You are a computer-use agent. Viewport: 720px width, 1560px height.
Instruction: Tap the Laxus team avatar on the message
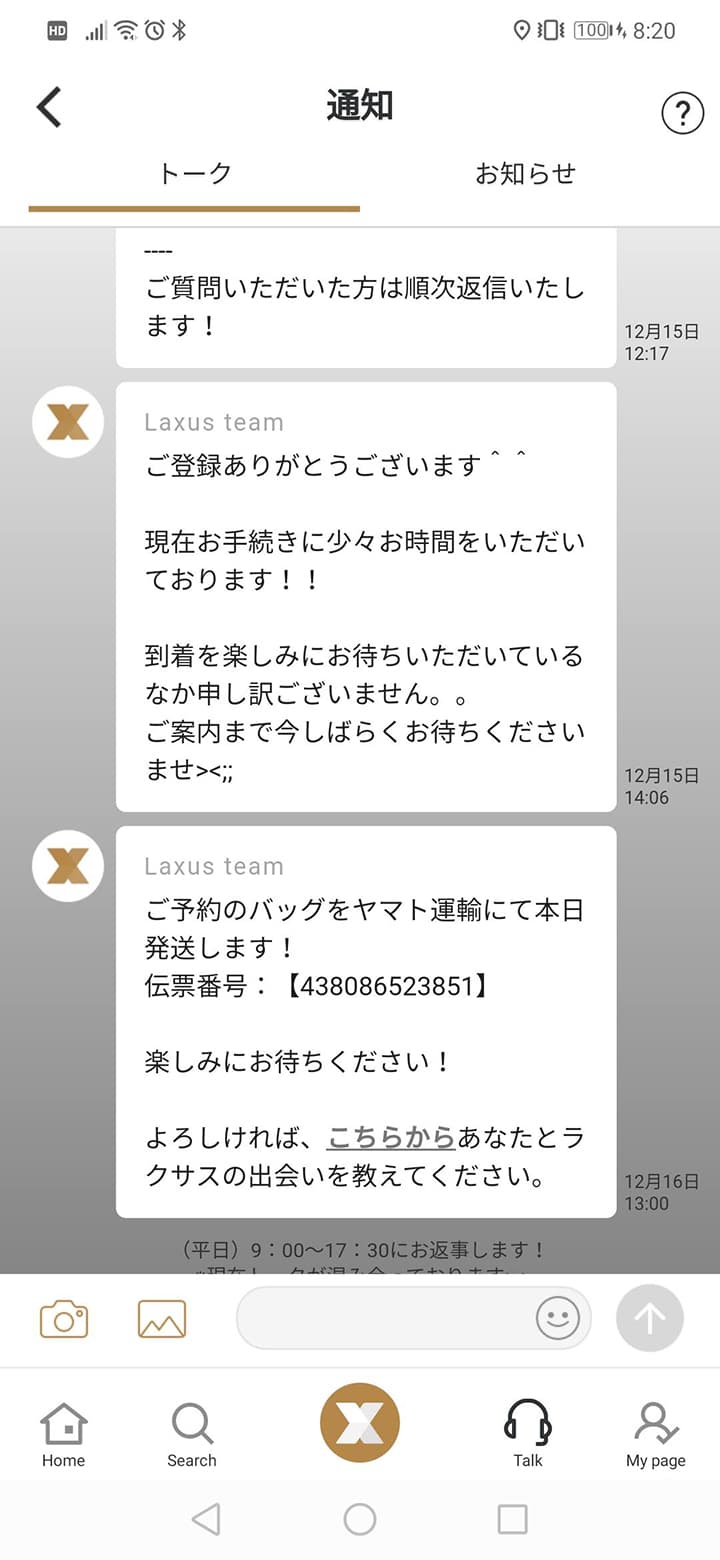tap(67, 866)
